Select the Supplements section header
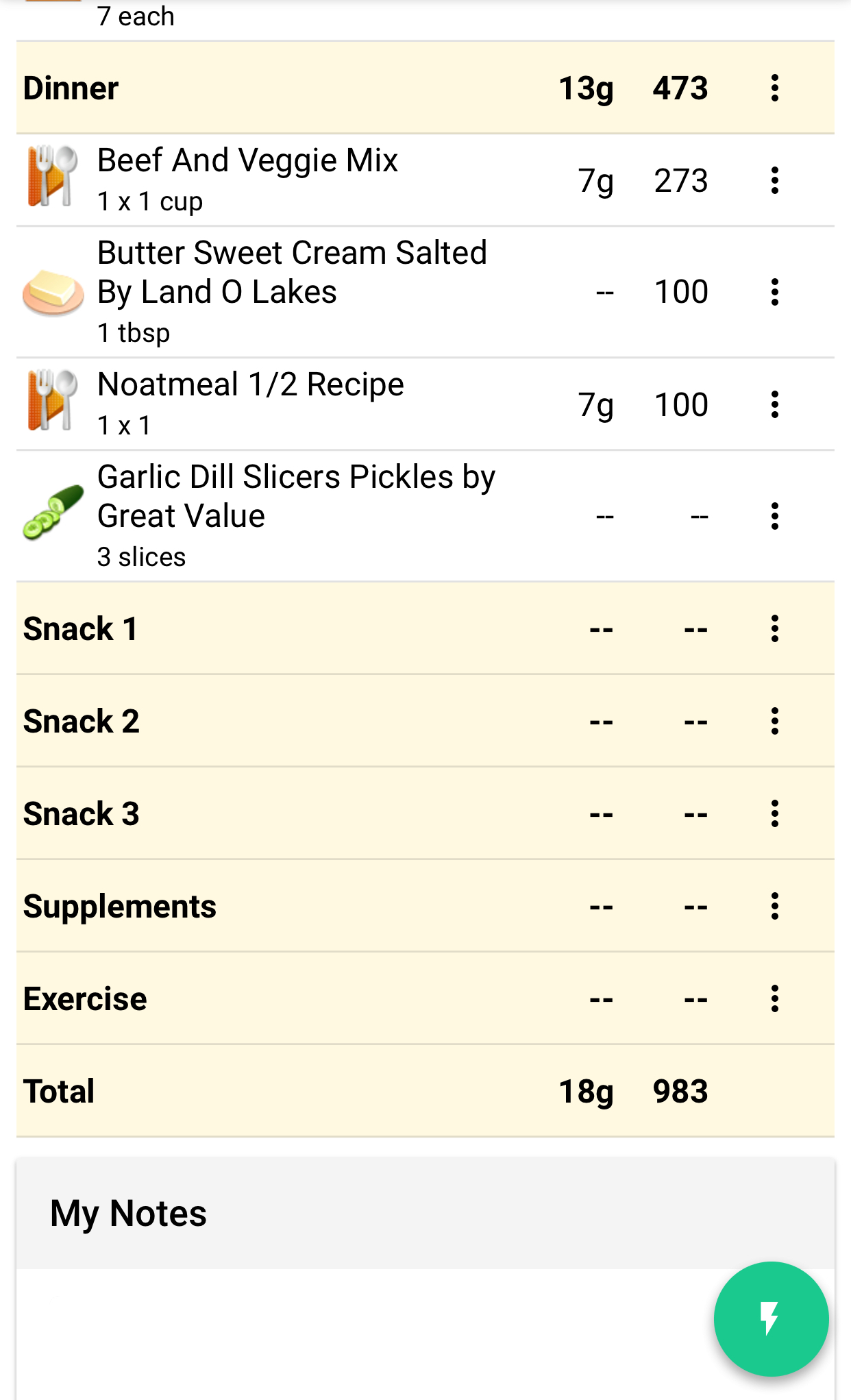Image resolution: width=851 pixels, height=1400 pixels. coord(425,906)
